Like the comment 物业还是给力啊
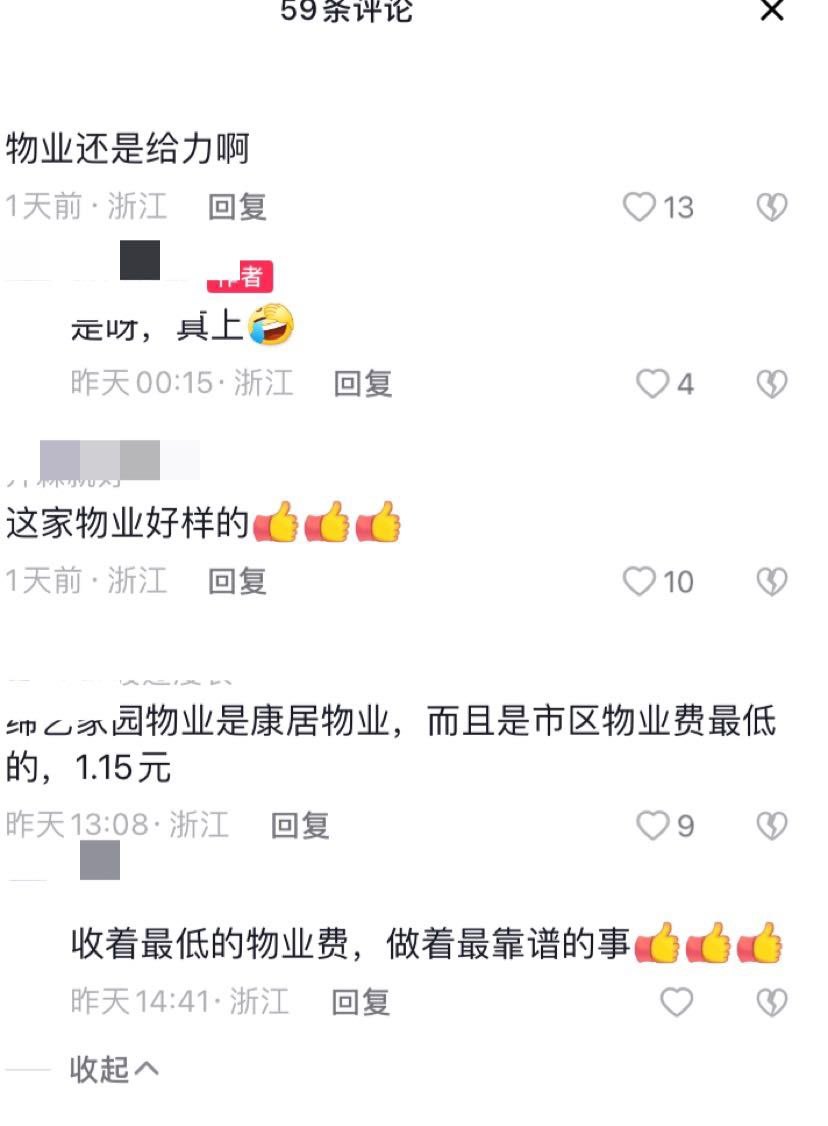This screenshot has width=828, height=1126. point(639,207)
